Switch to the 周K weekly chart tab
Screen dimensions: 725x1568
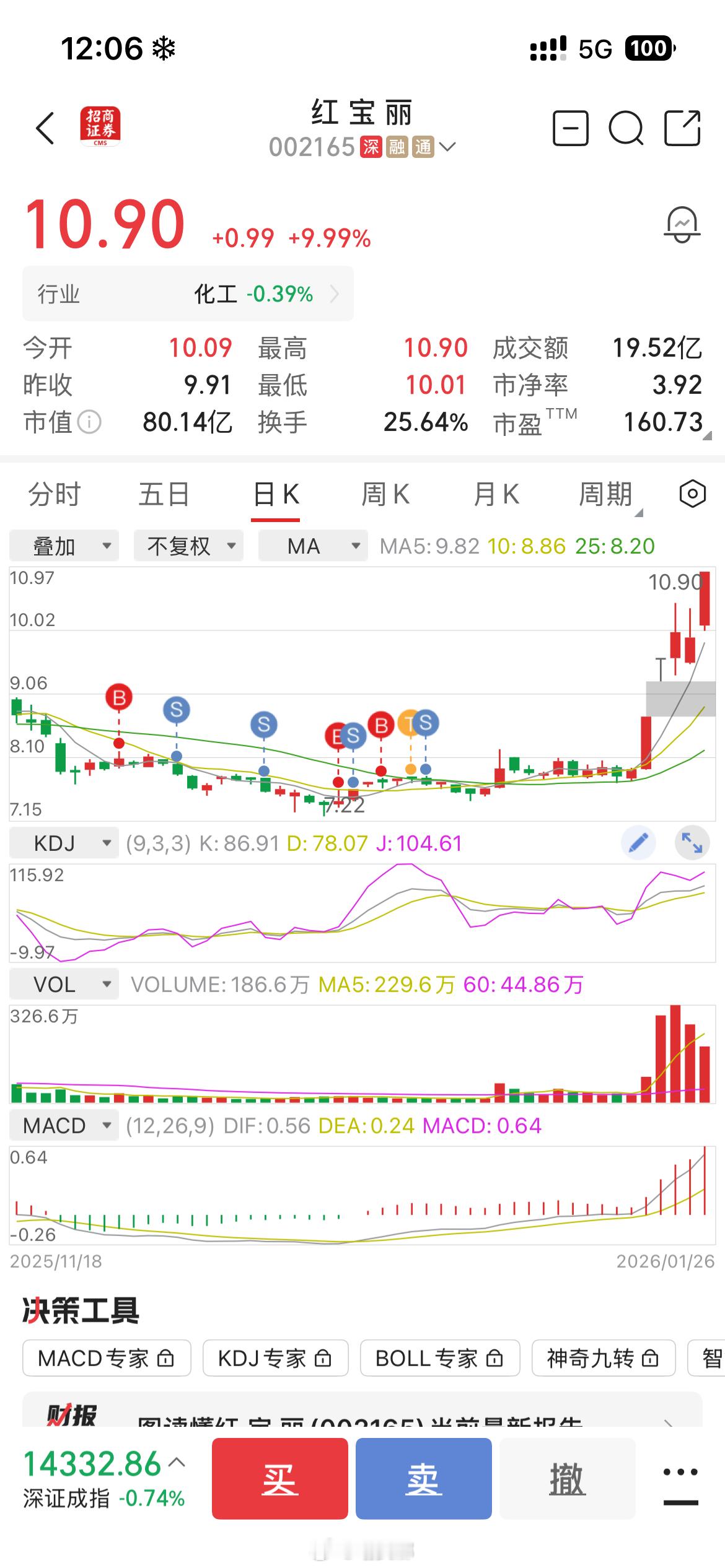[385, 494]
